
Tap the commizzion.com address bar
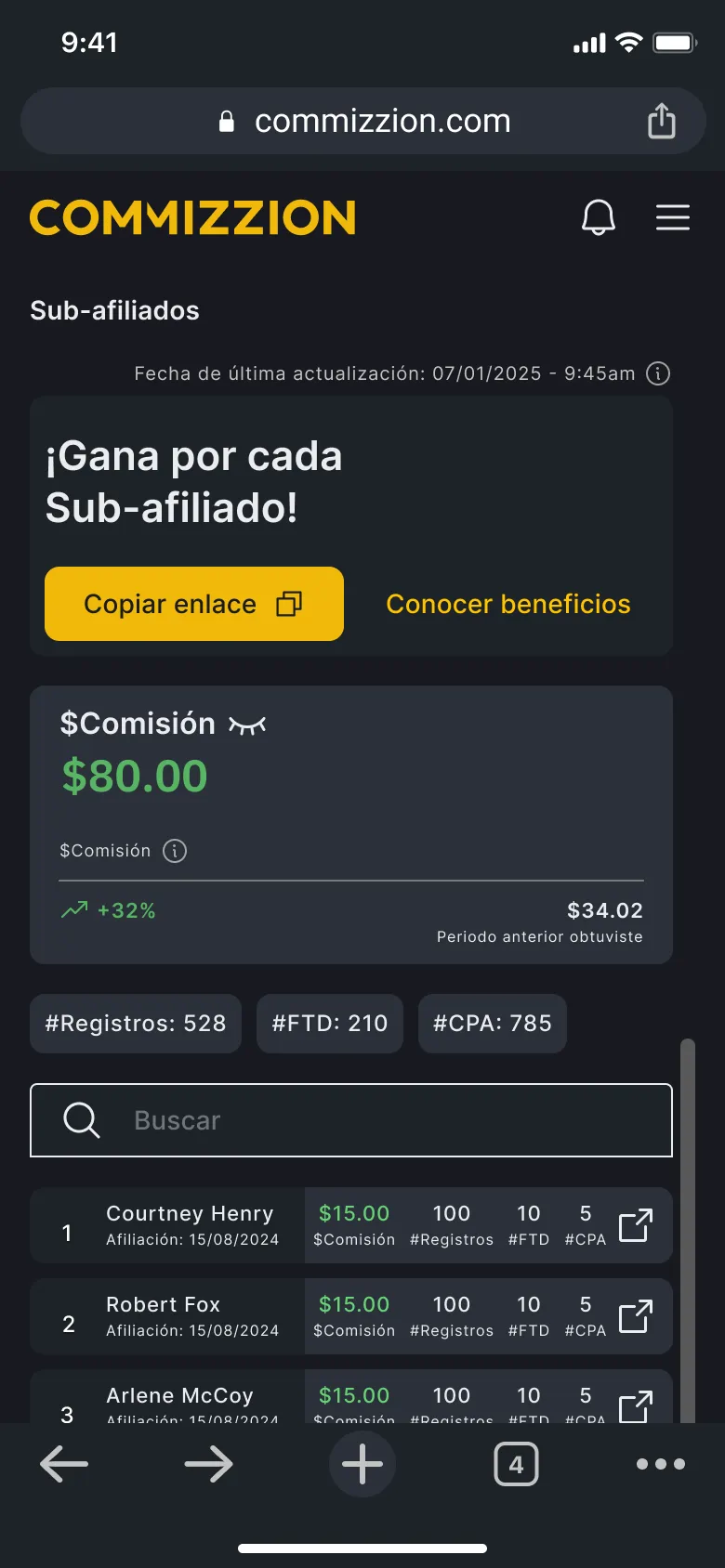pyautogui.click(x=363, y=121)
